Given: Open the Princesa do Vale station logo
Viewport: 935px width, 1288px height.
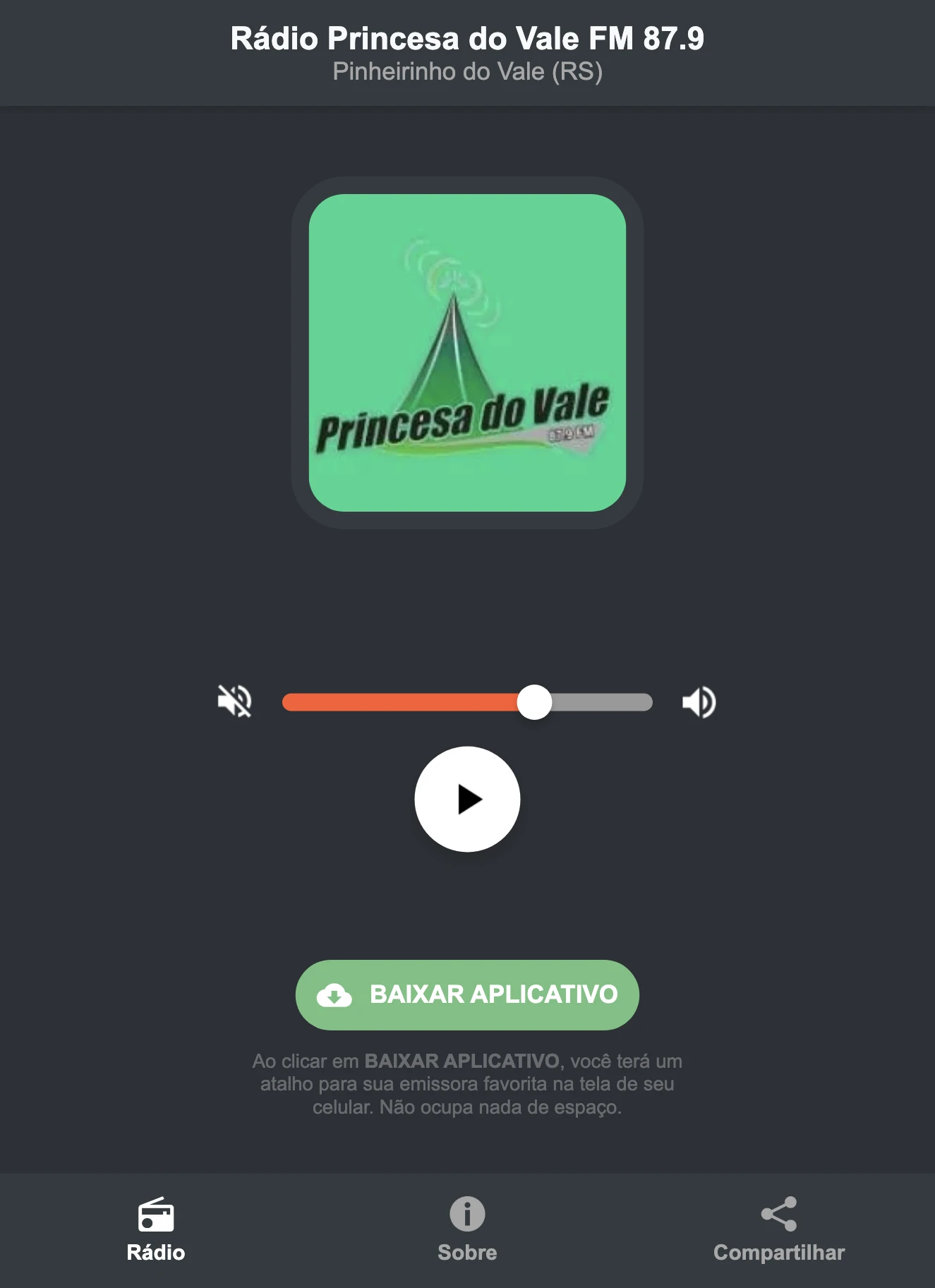Looking at the screenshot, I should 466,349.
